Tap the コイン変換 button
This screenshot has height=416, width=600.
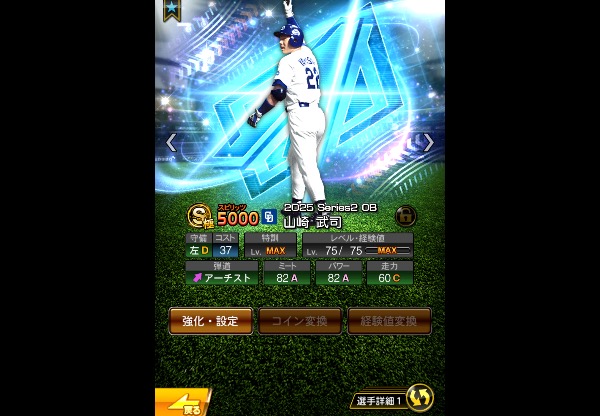coord(300,321)
